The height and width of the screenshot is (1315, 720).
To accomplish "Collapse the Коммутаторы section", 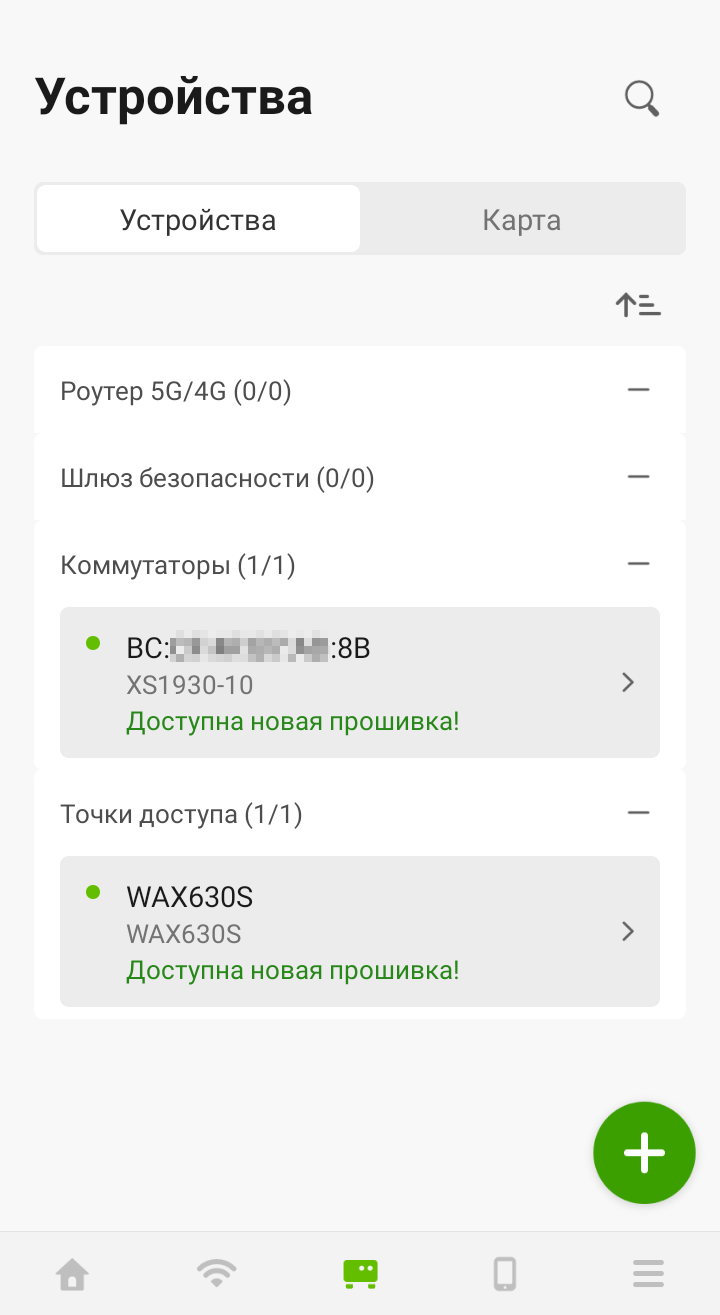I will coord(638,564).
